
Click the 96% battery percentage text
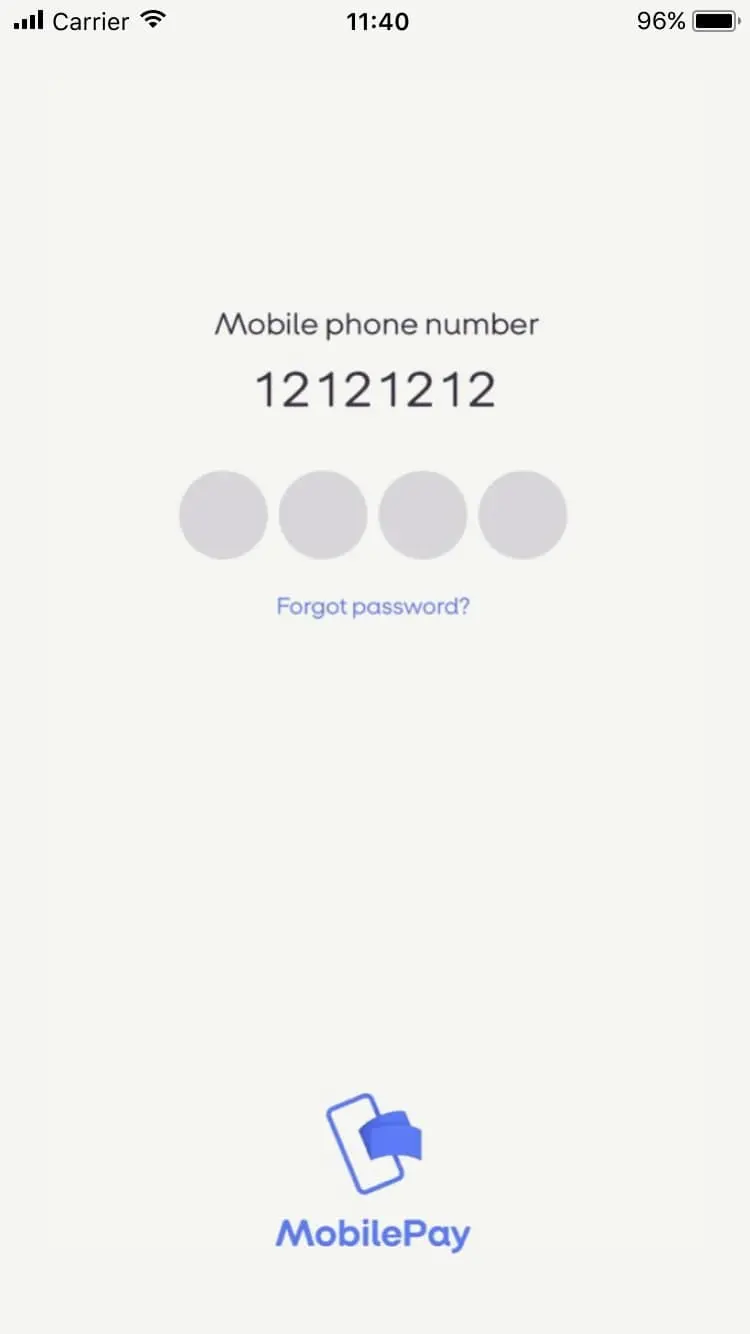(x=659, y=20)
